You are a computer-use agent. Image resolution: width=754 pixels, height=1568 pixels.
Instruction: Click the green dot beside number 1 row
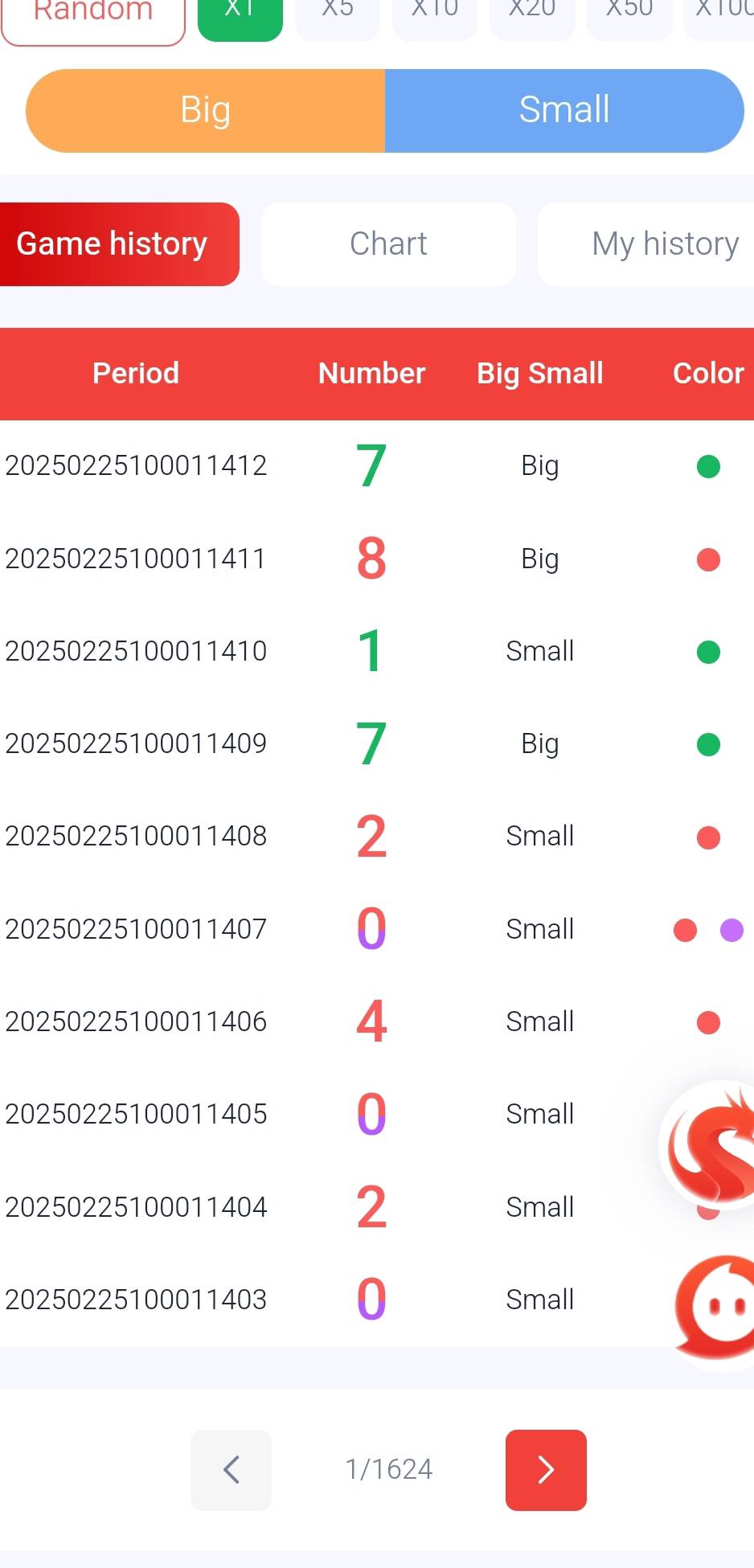(x=708, y=652)
